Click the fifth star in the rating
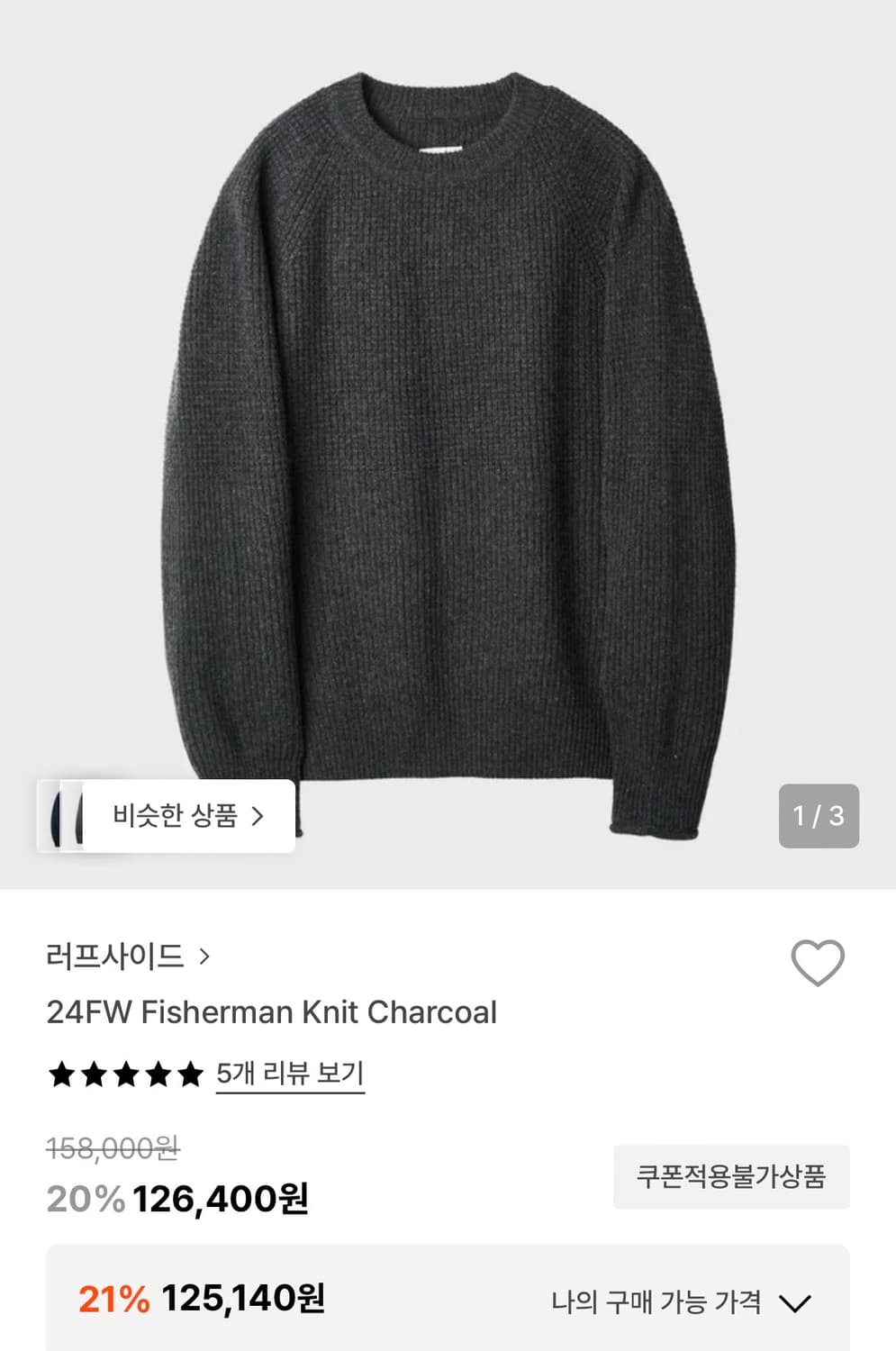This screenshot has height=1351, width=896. [191, 1071]
